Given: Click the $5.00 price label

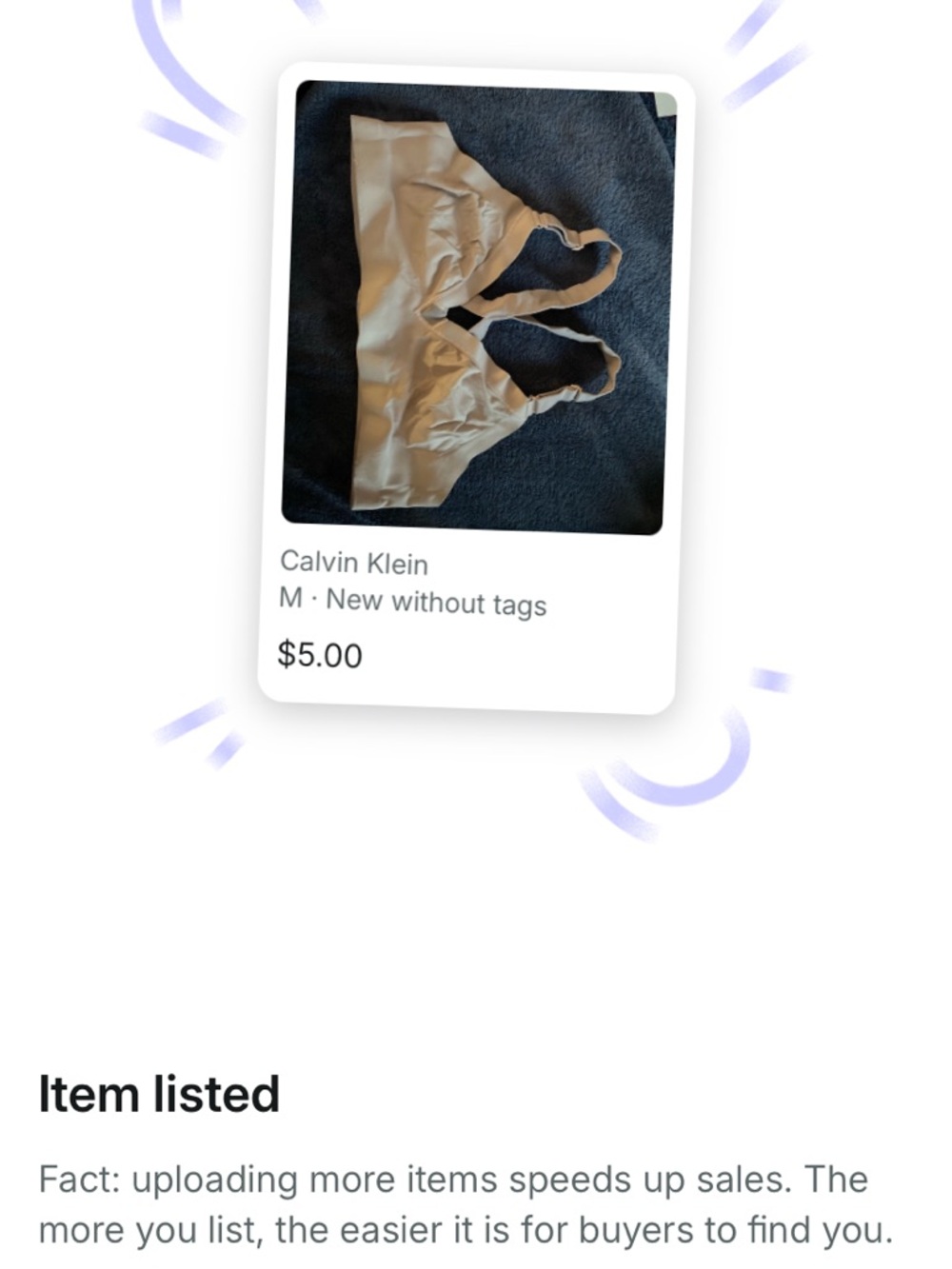Looking at the screenshot, I should coord(318,653).
